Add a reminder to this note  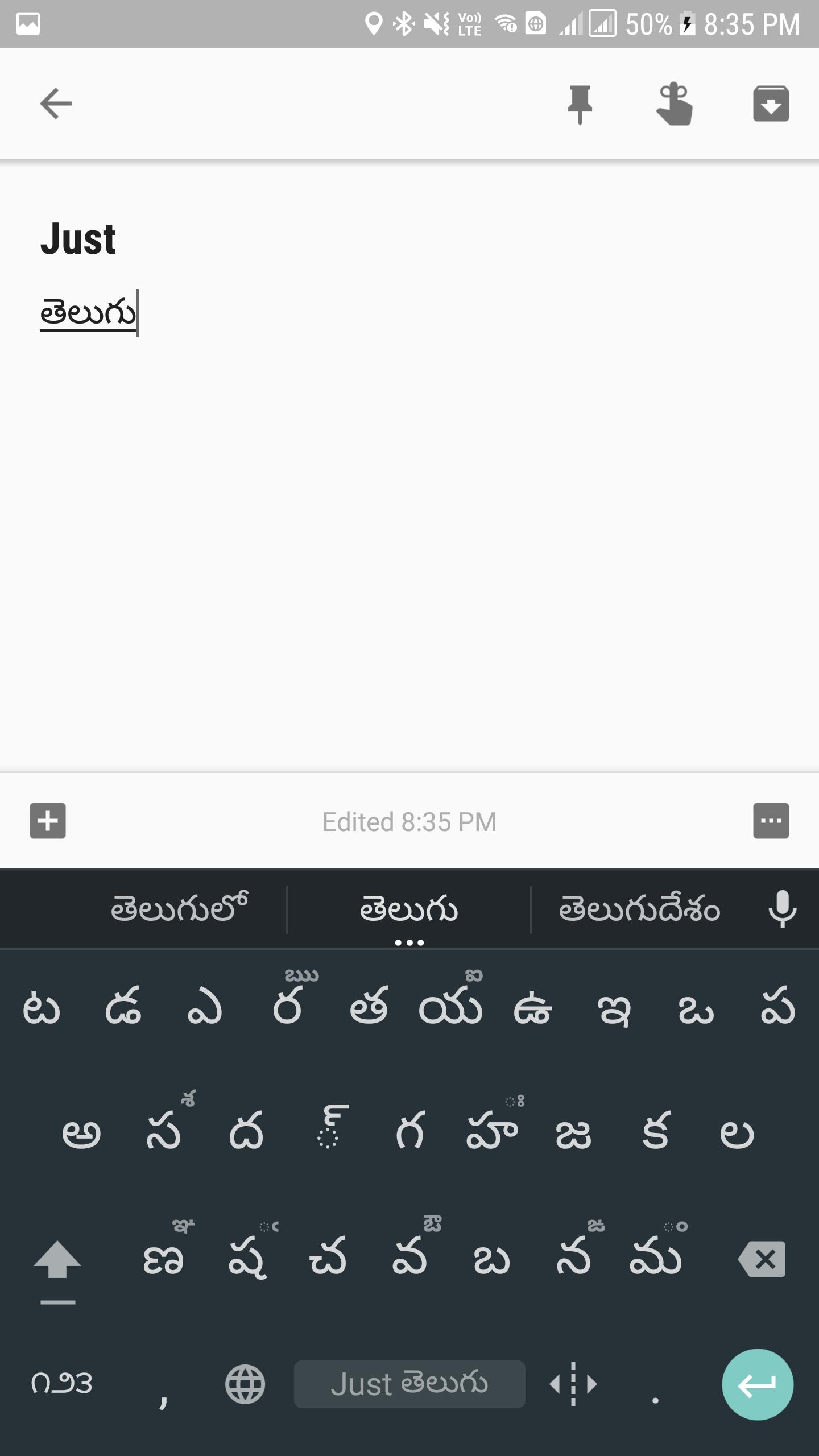pyautogui.click(x=674, y=104)
